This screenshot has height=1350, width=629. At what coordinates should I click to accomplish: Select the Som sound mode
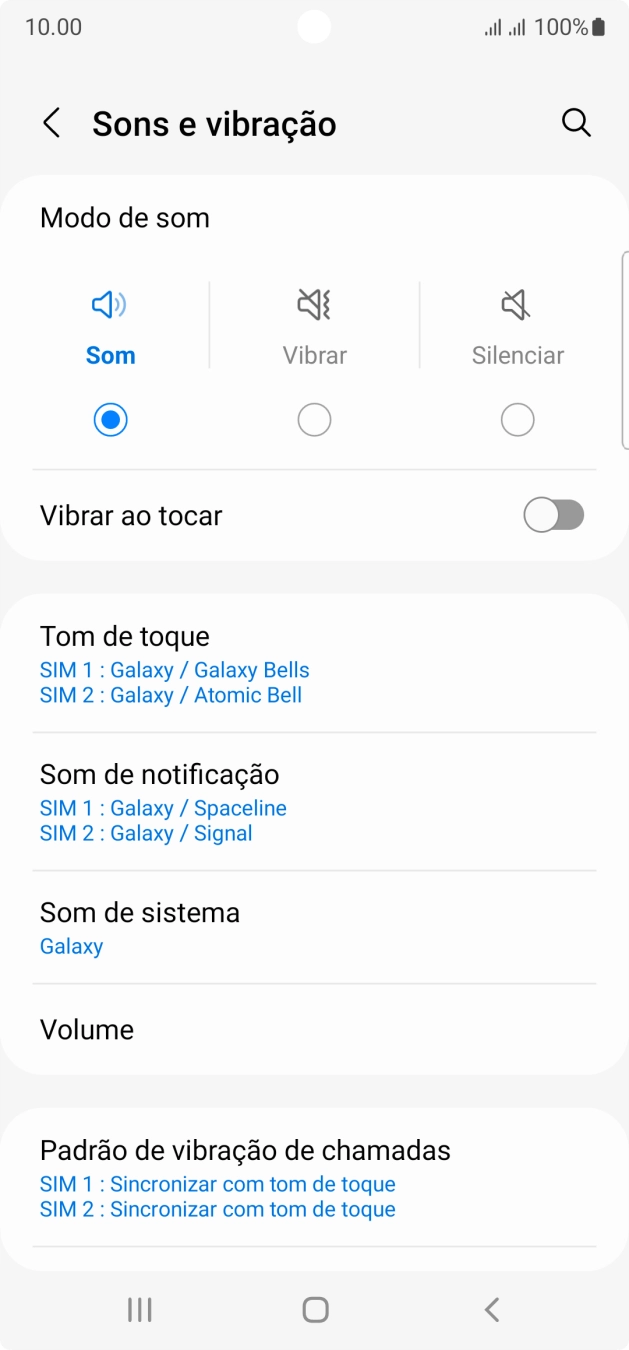click(x=110, y=420)
